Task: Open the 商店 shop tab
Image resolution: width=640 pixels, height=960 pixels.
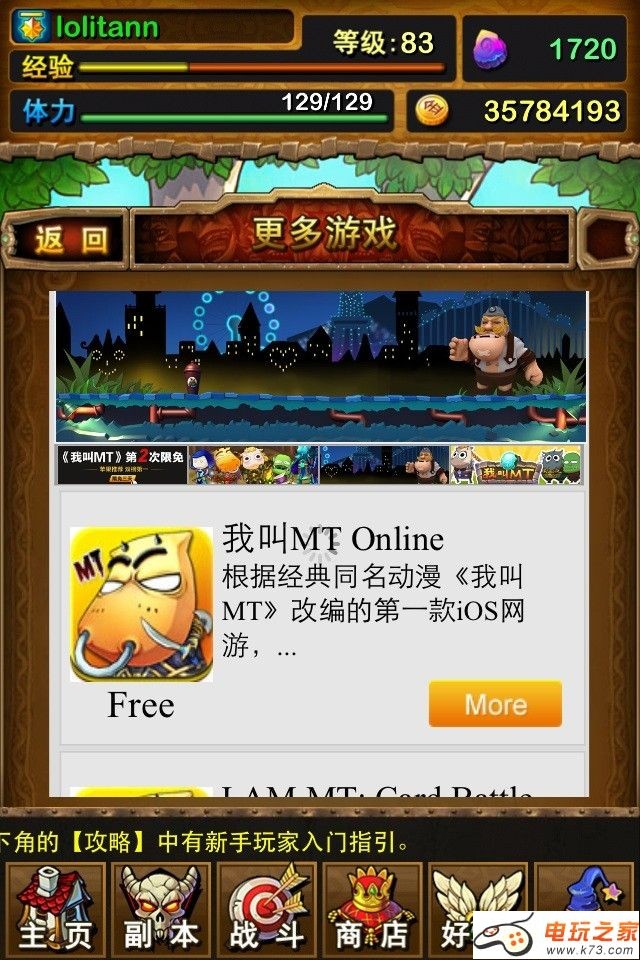Action: click(x=372, y=911)
